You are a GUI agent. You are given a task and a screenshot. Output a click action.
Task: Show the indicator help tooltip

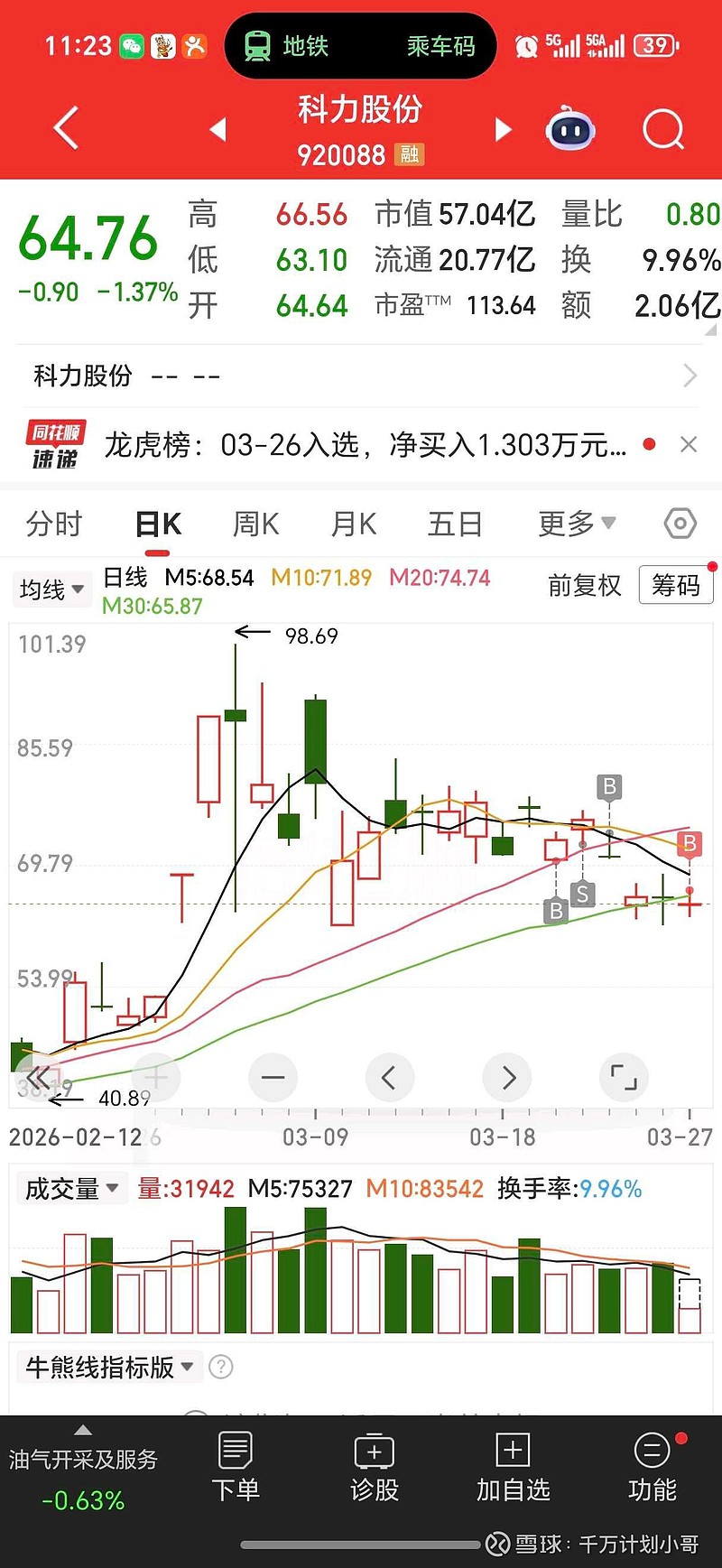point(221,1367)
